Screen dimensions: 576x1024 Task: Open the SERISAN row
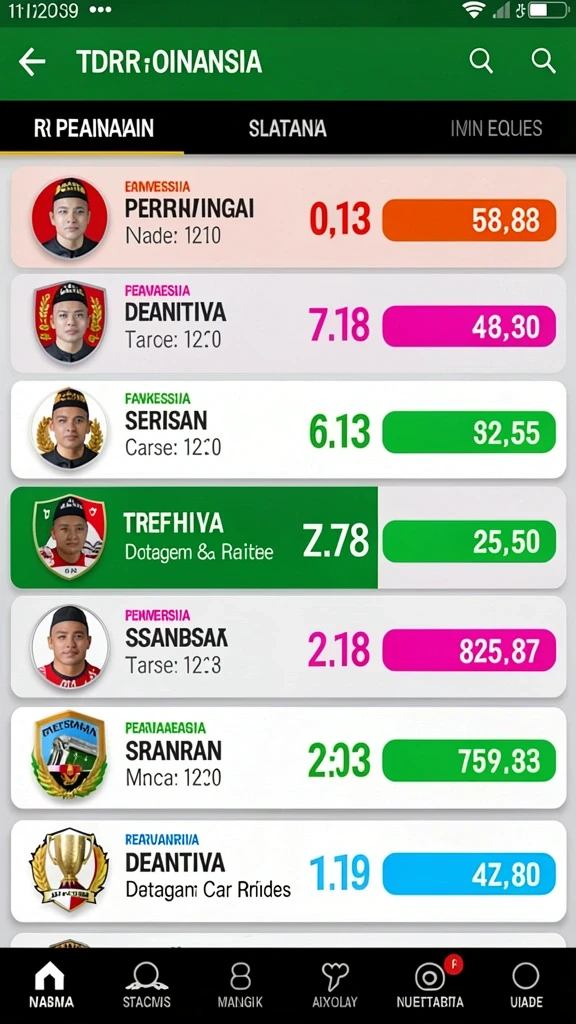tap(288, 430)
